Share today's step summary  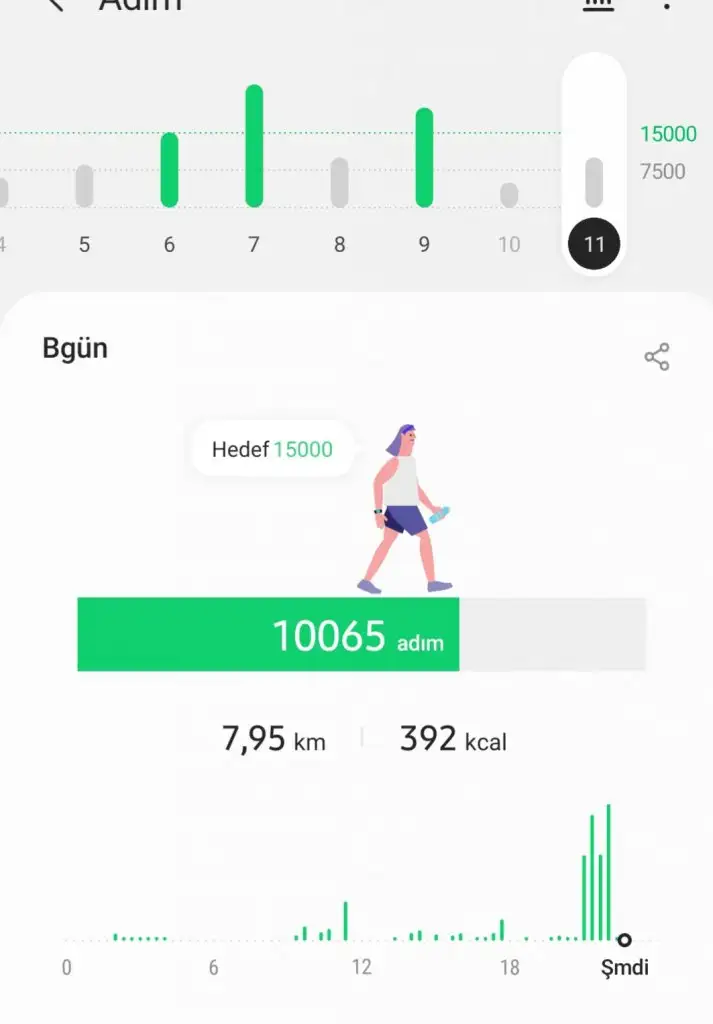(657, 357)
